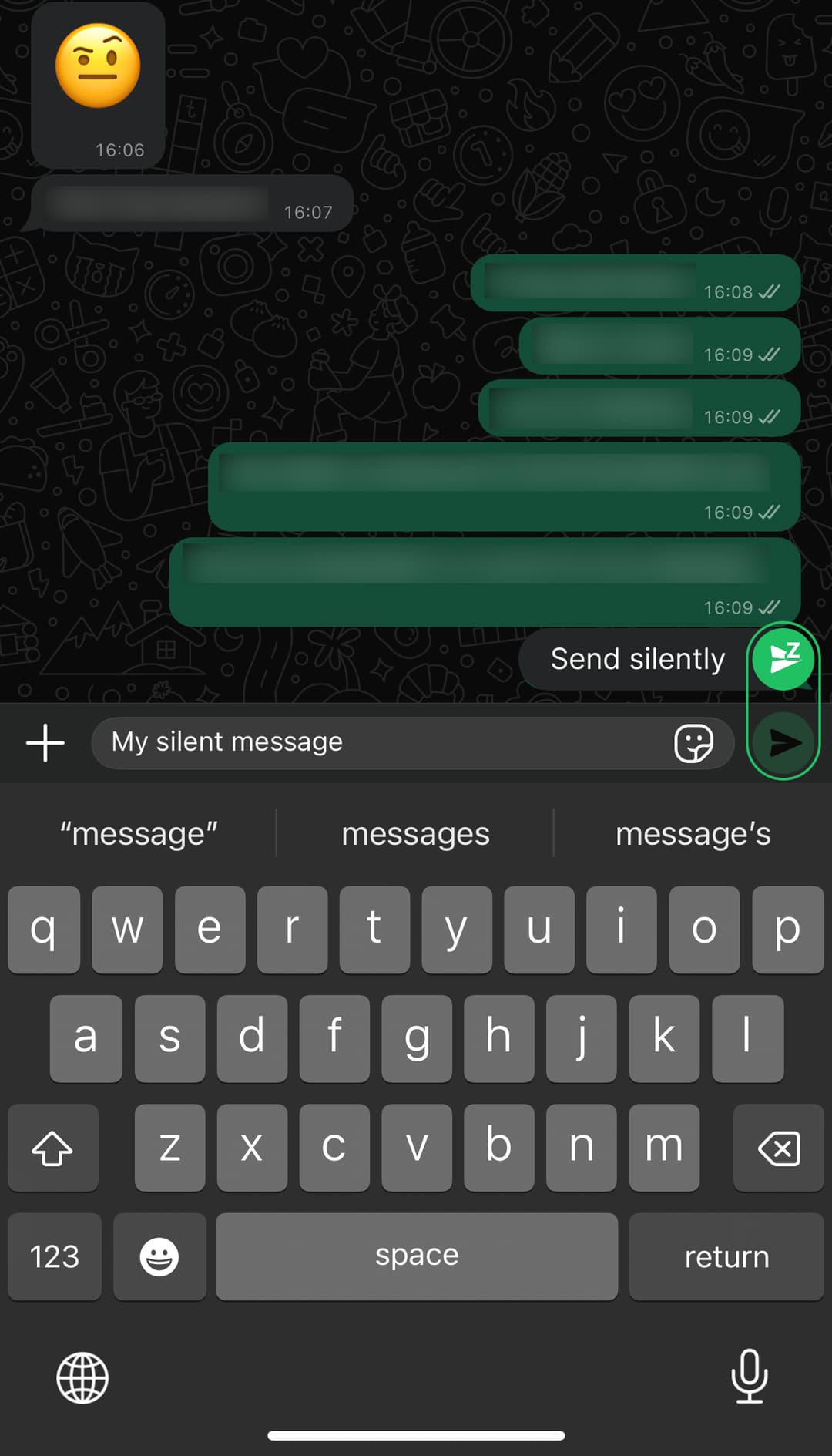Open the emoji keyboard
The width and height of the screenshot is (832, 1456).
click(x=159, y=1256)
